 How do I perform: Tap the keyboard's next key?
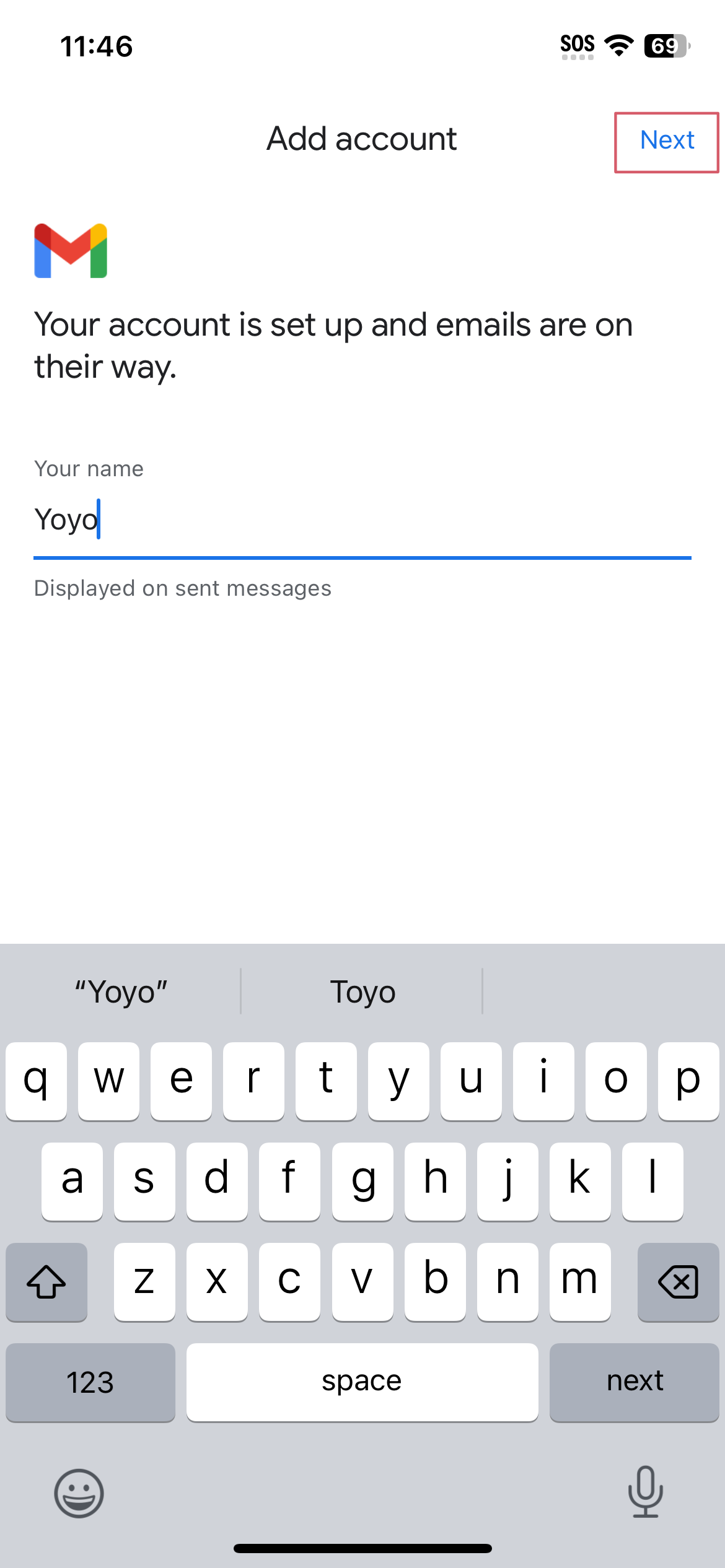pos(635,1382)
